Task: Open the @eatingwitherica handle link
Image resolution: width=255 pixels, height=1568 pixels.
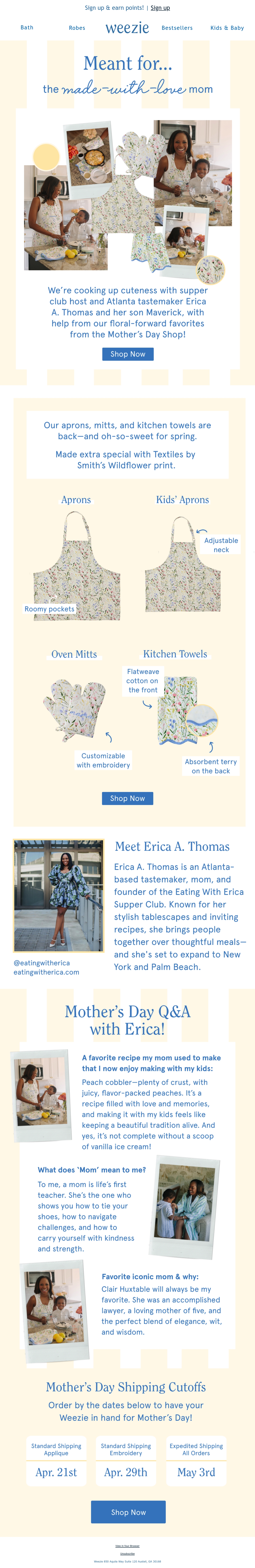Action: (42, 963)
